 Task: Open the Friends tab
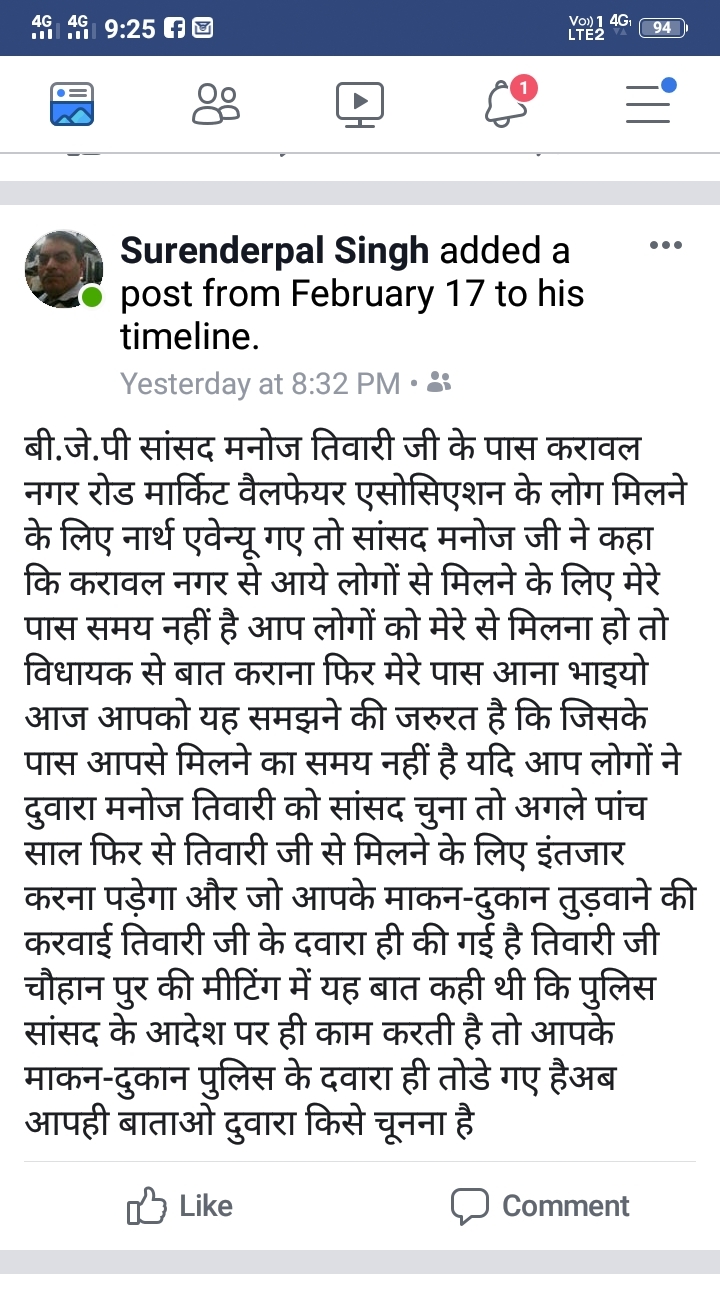point(216,103)
